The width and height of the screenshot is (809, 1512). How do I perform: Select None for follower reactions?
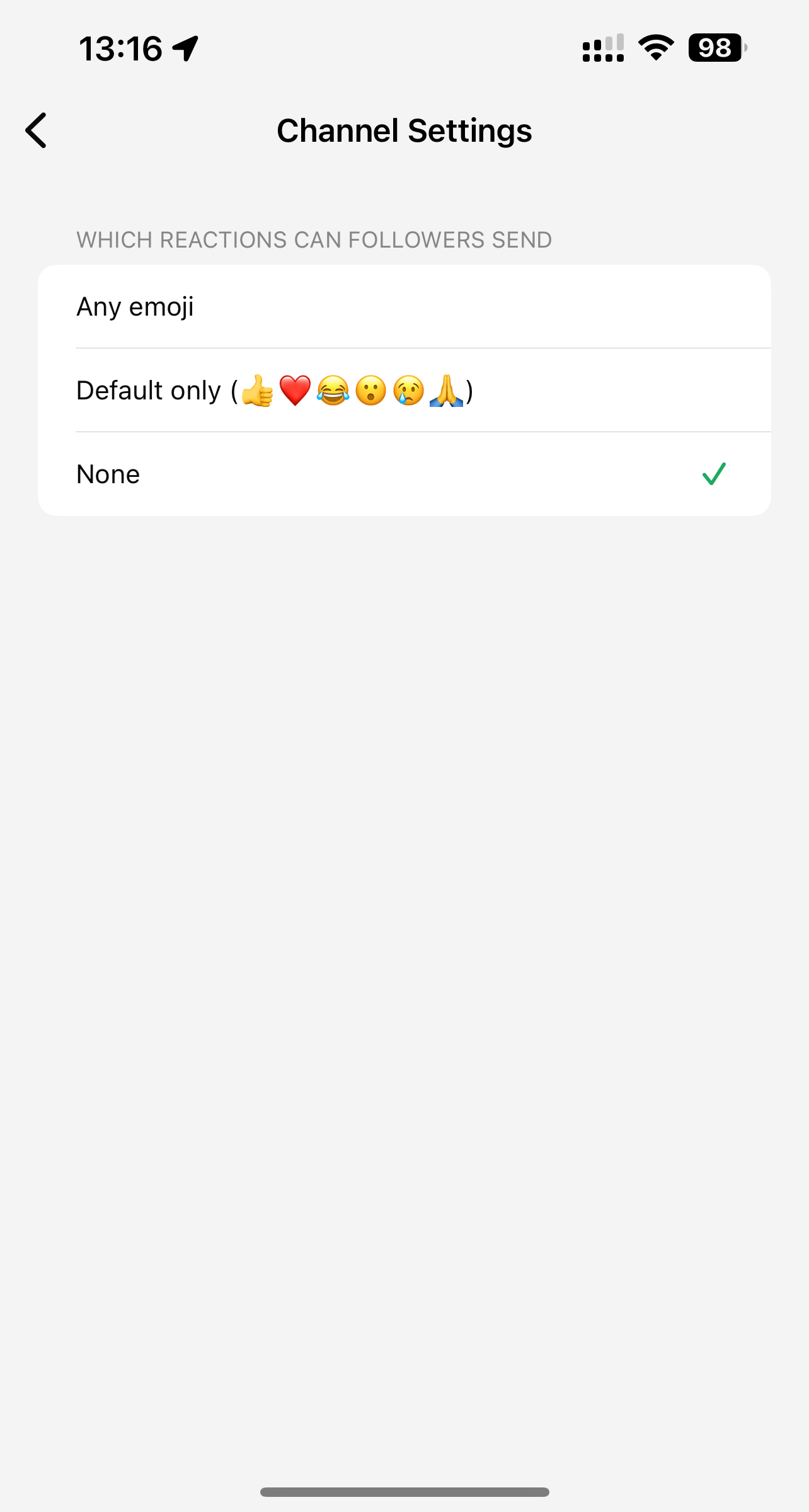(x=403, y=474)
